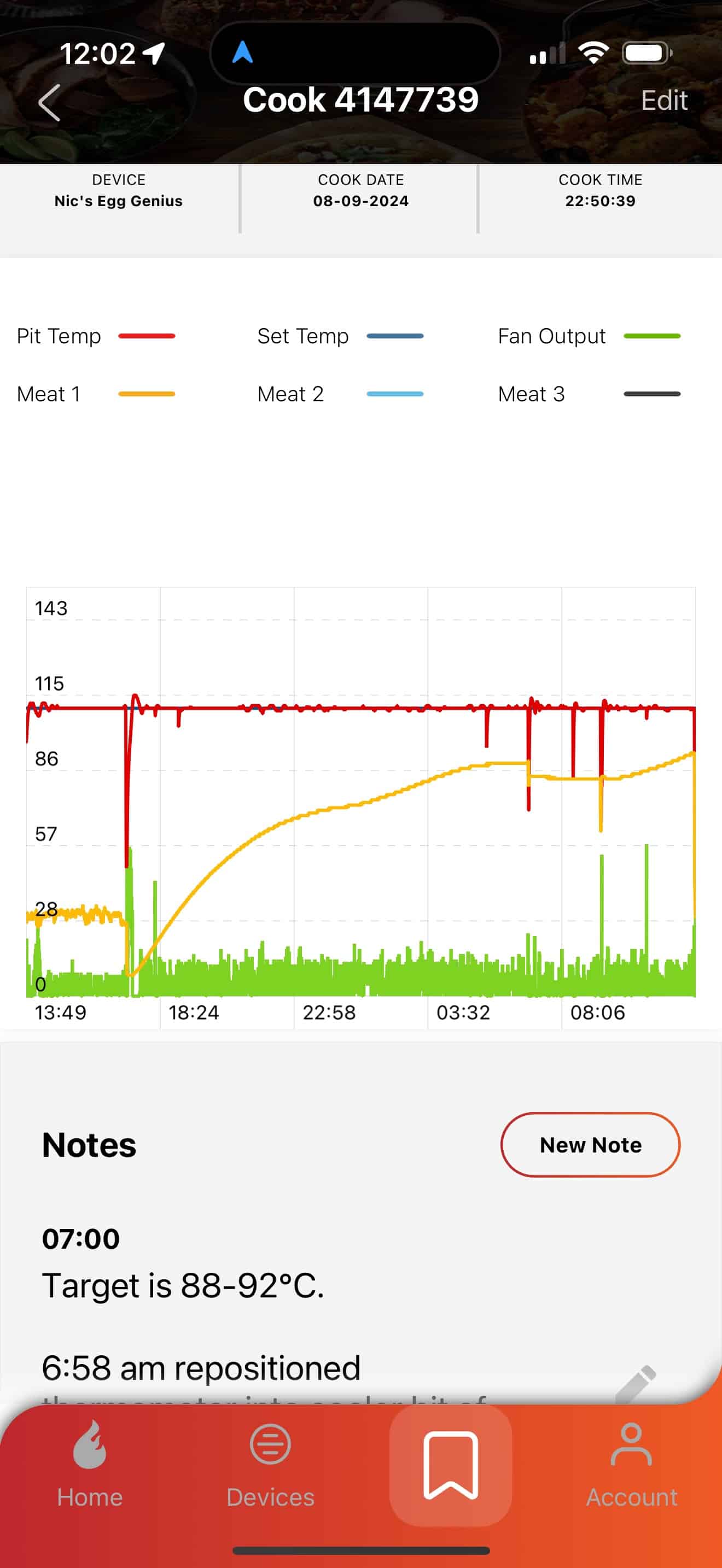This screenshot has width=722, height=1568.
Task: Select the bookmark saved cooks tab
Action: pos(451,1465)
